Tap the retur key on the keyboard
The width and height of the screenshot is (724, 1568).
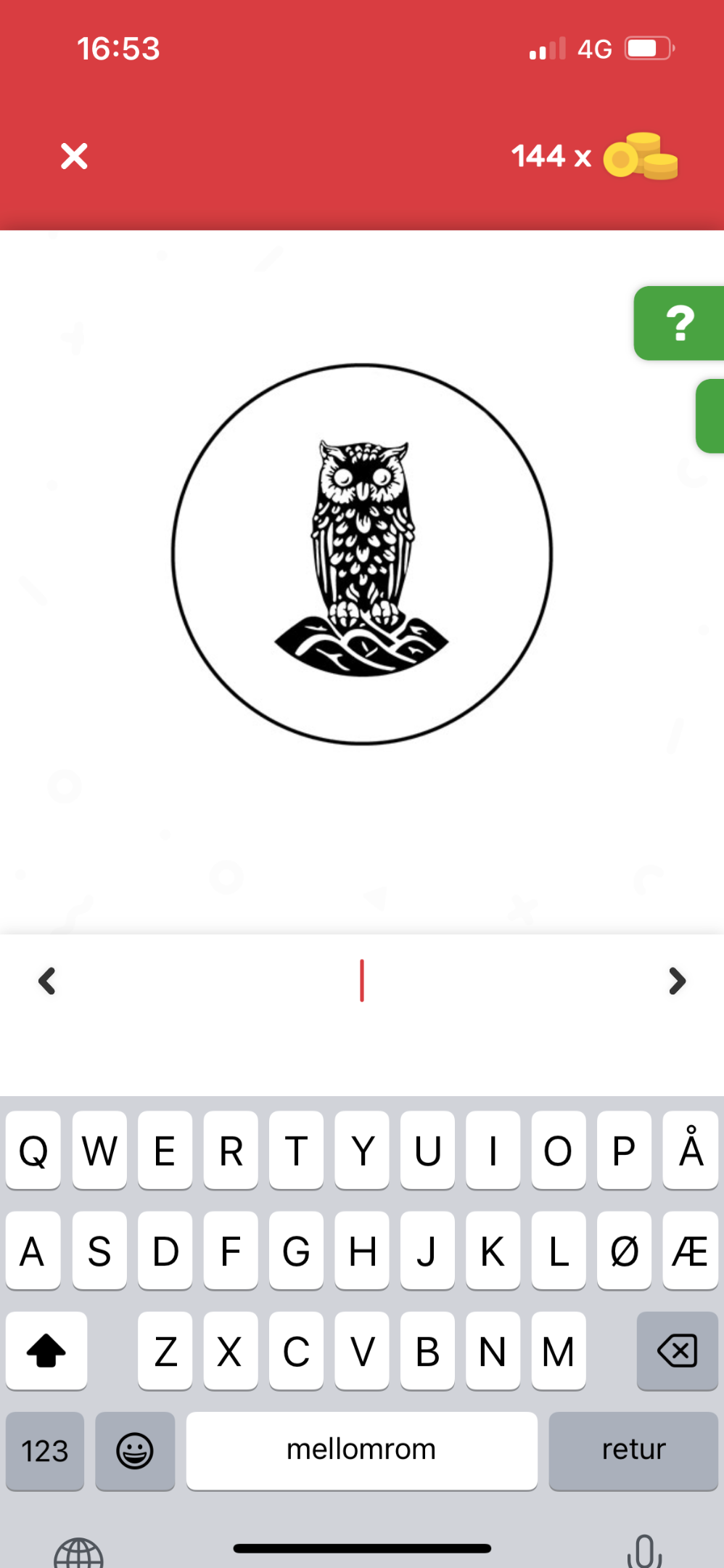pos(633,1450)
